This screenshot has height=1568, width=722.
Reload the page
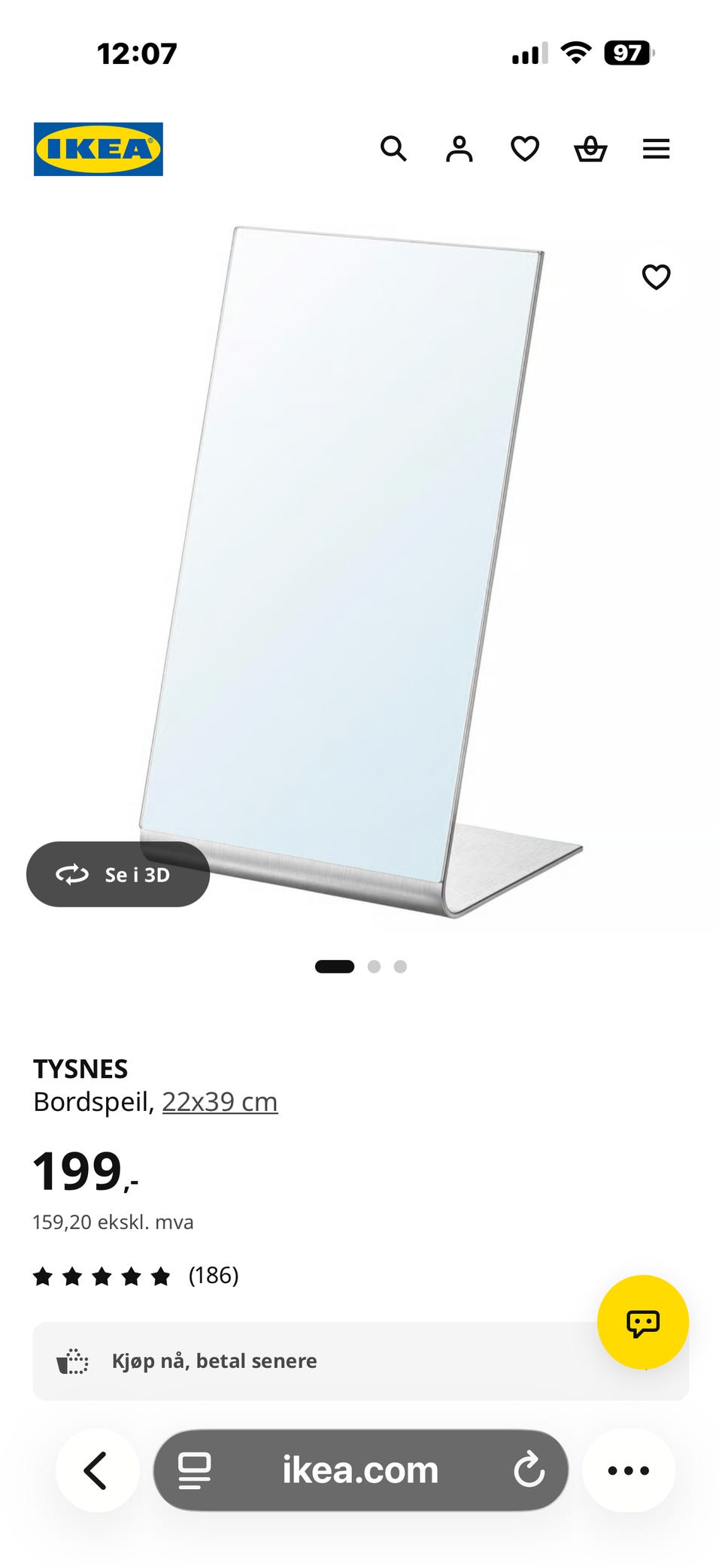click(529, 1470)
